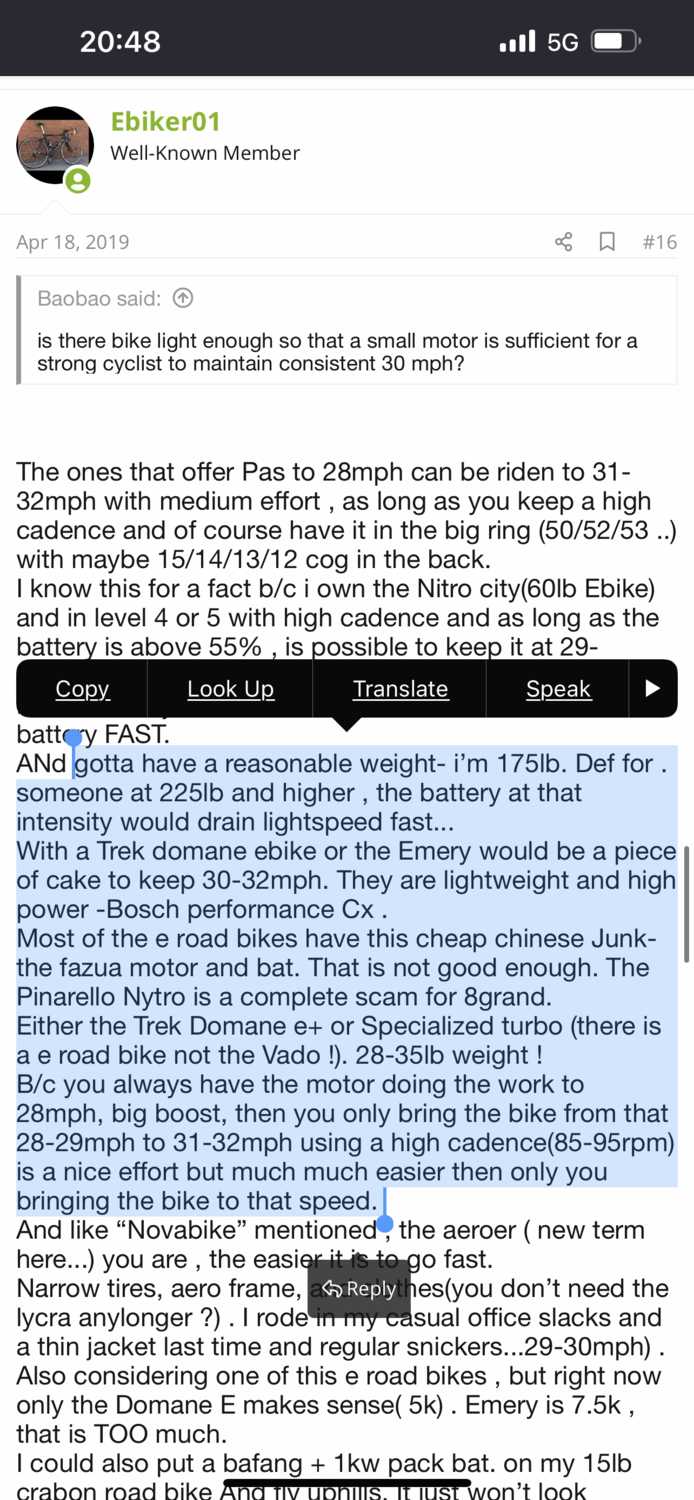Look Up the selected text
Screen dimensions: 694x1500
point(230,689)
